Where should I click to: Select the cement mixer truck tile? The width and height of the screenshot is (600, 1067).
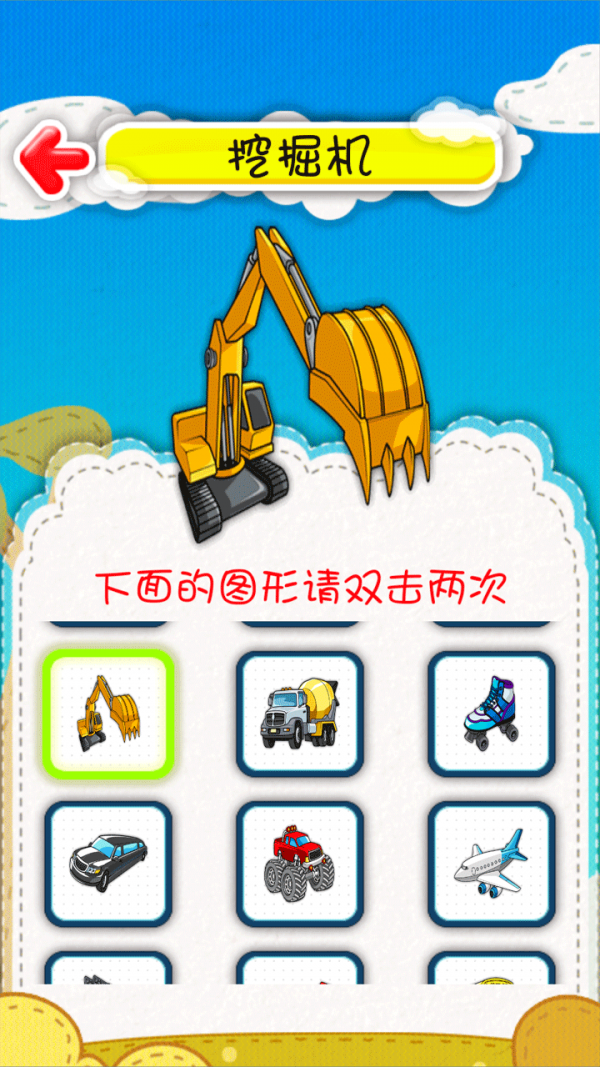tap(300, 714)
